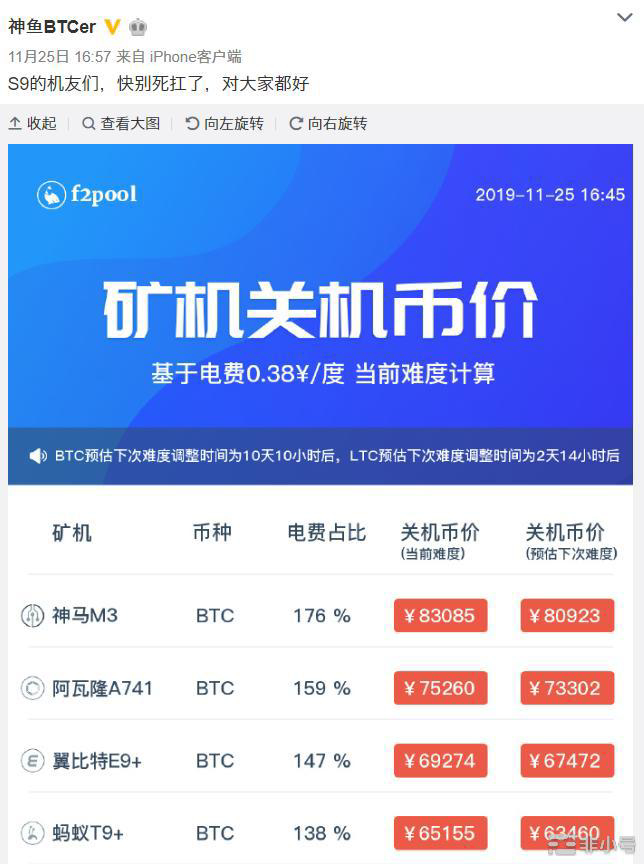The height and width of the screenshot is (864, 644).
Task: View the full-size image via 查看大图
Action: (121, 123)
